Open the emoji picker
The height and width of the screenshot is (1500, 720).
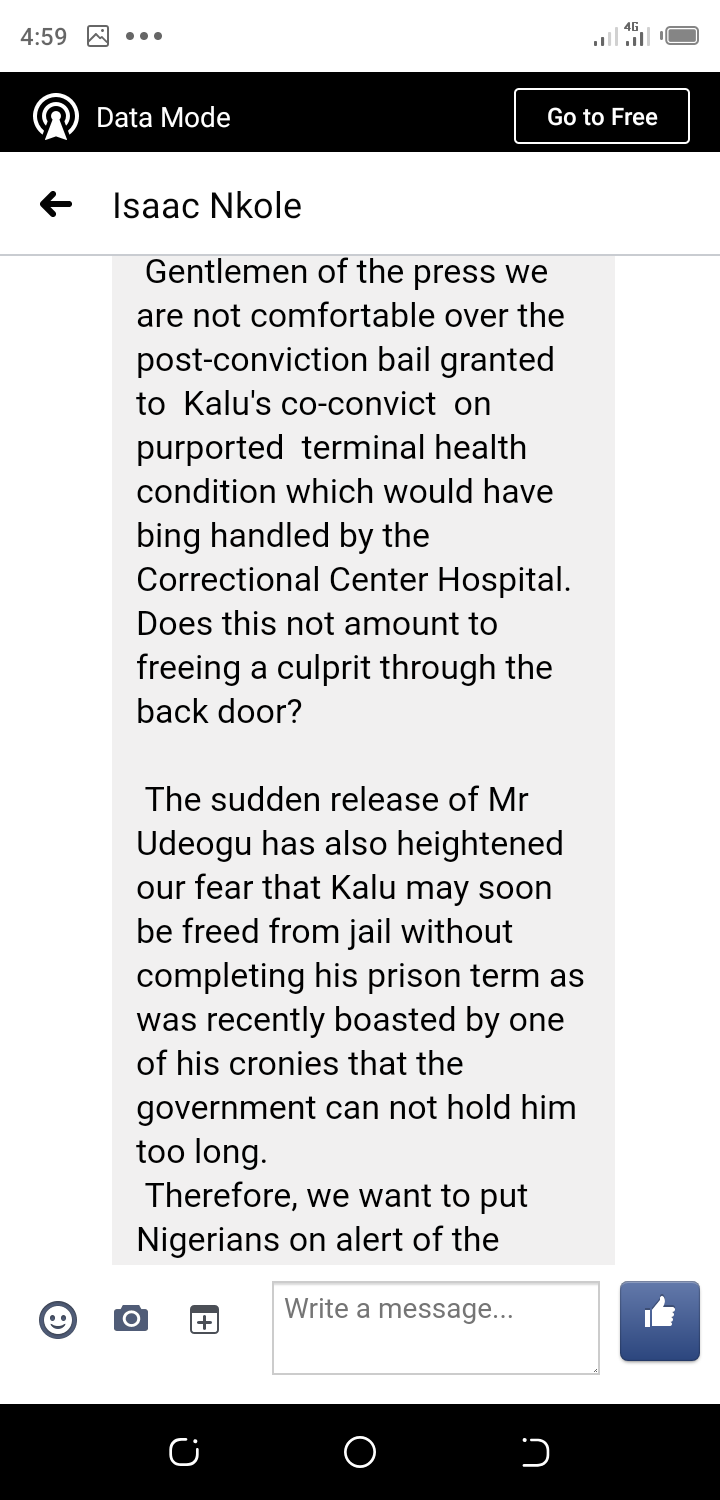pos(58,1320)
